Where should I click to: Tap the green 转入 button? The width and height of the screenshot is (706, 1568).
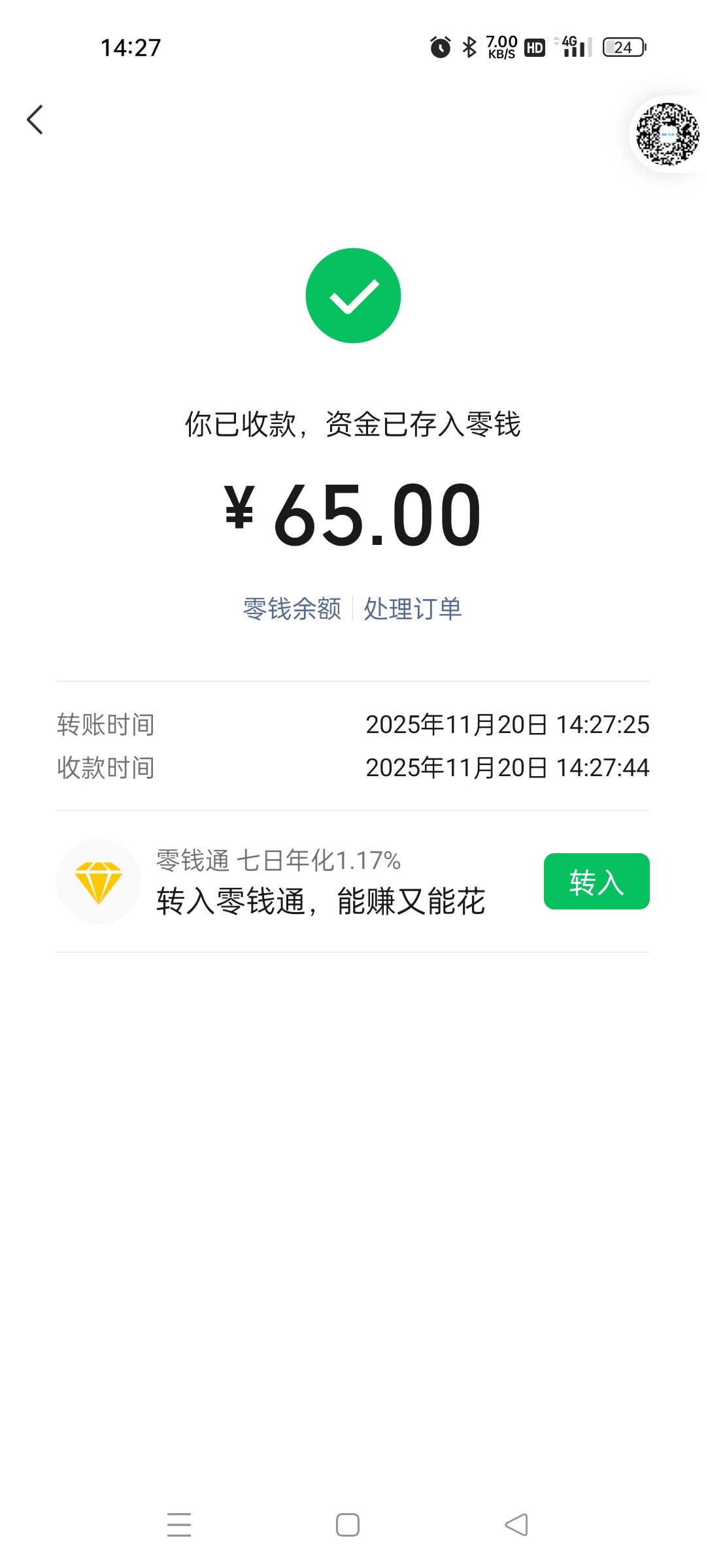[x=596, y=881]
